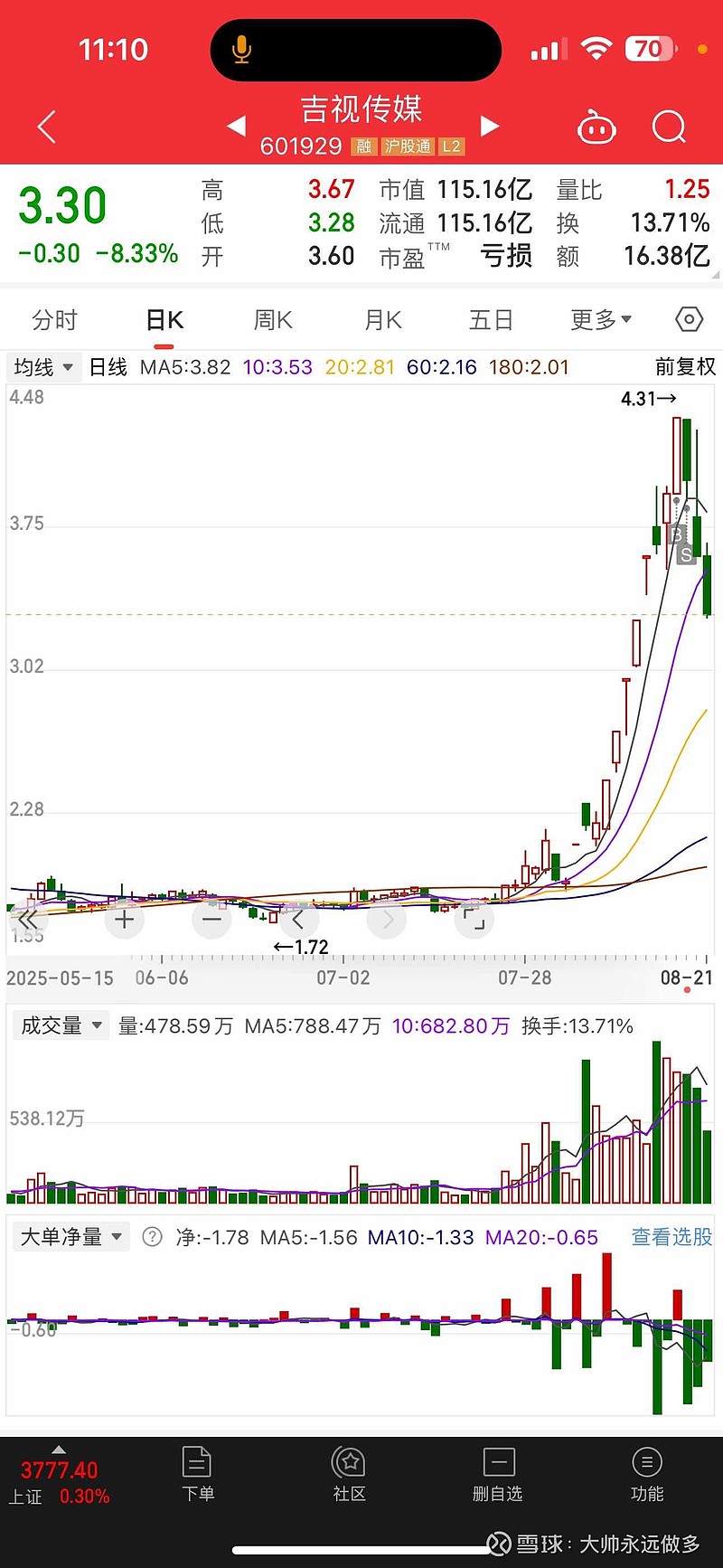This screenshot has height=1568, width=723.
Task: Zoom out the chart with minus button
Action: [x=211, y=921]
